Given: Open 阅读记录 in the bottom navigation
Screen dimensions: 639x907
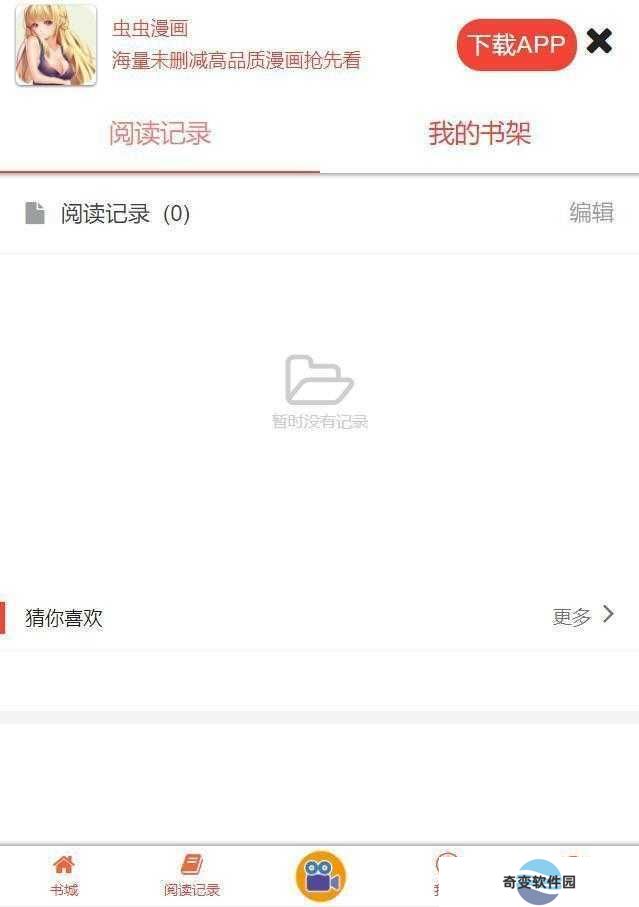Looking at the screenshot, I should pos(192,875).
